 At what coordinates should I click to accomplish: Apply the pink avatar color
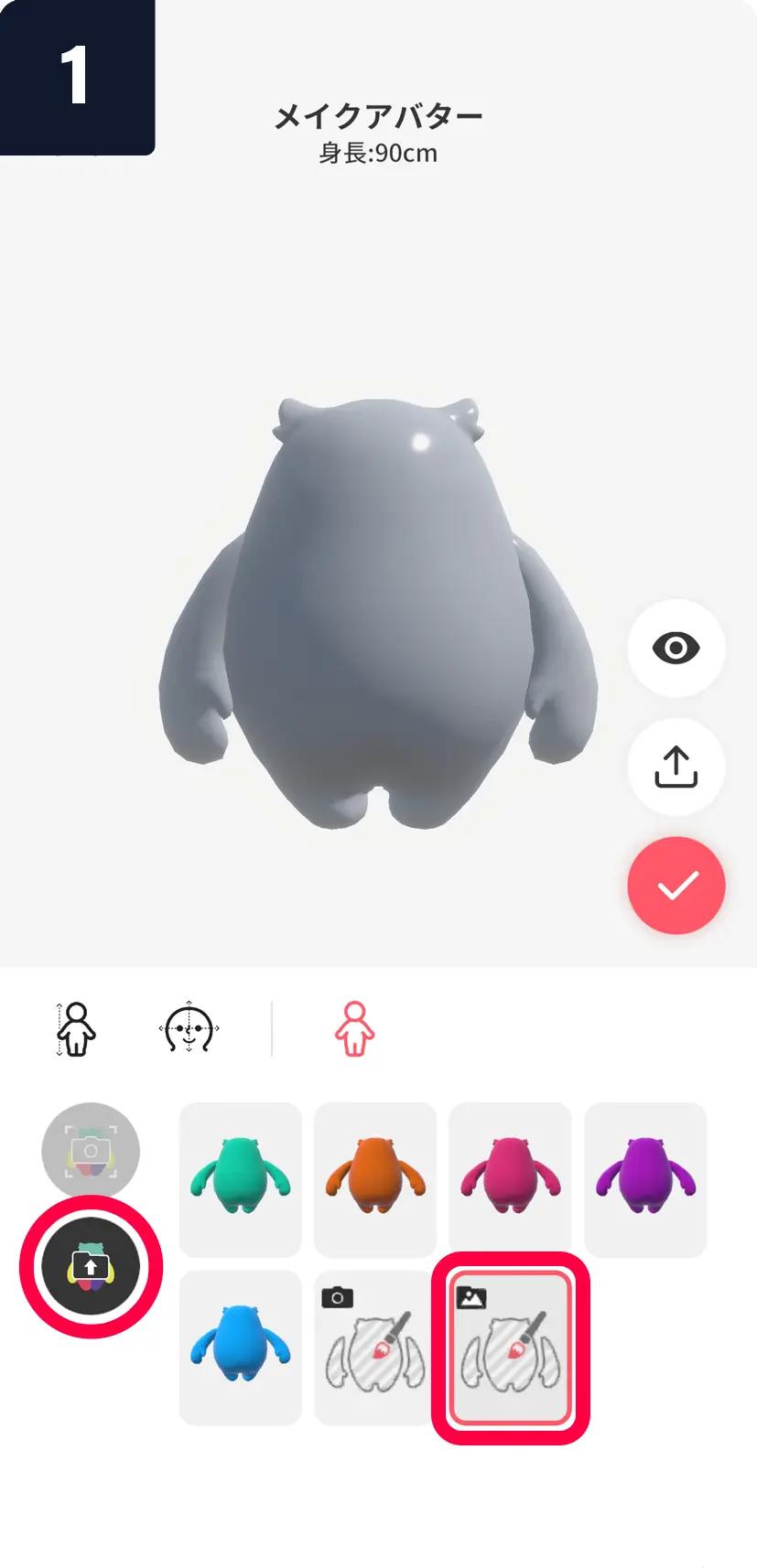(510, 1178)
